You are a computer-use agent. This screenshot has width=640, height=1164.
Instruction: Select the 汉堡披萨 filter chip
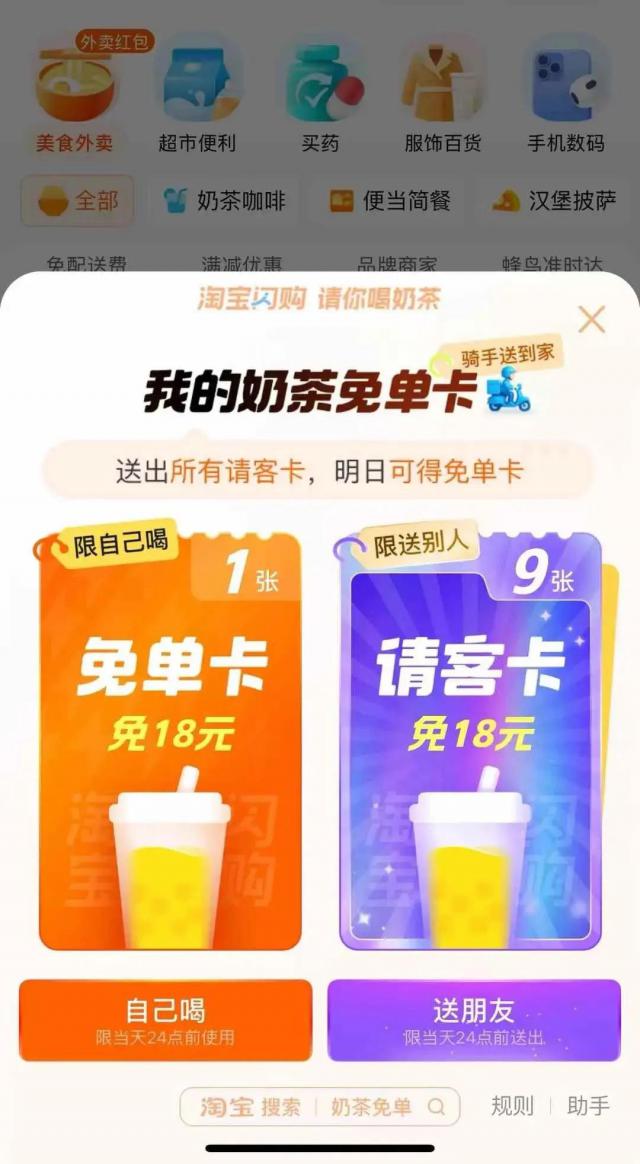554,201
